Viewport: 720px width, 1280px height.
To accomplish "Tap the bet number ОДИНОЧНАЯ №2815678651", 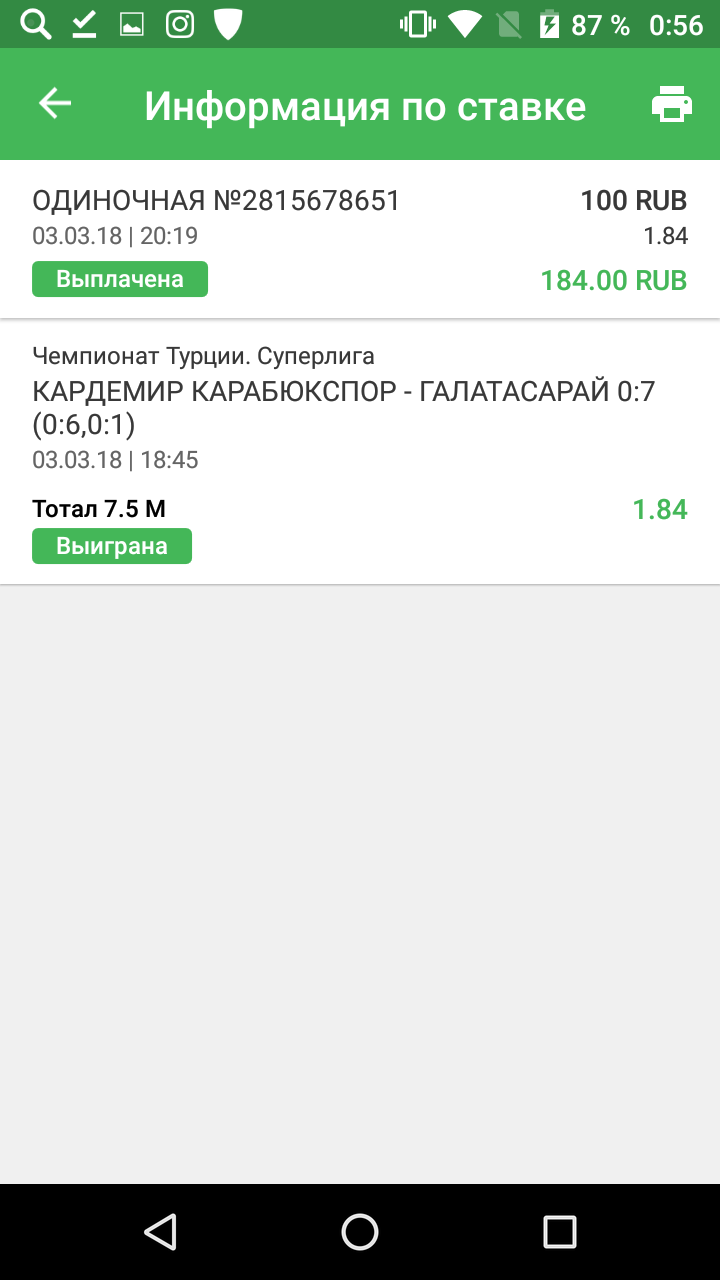I will (x=216, y=200).
